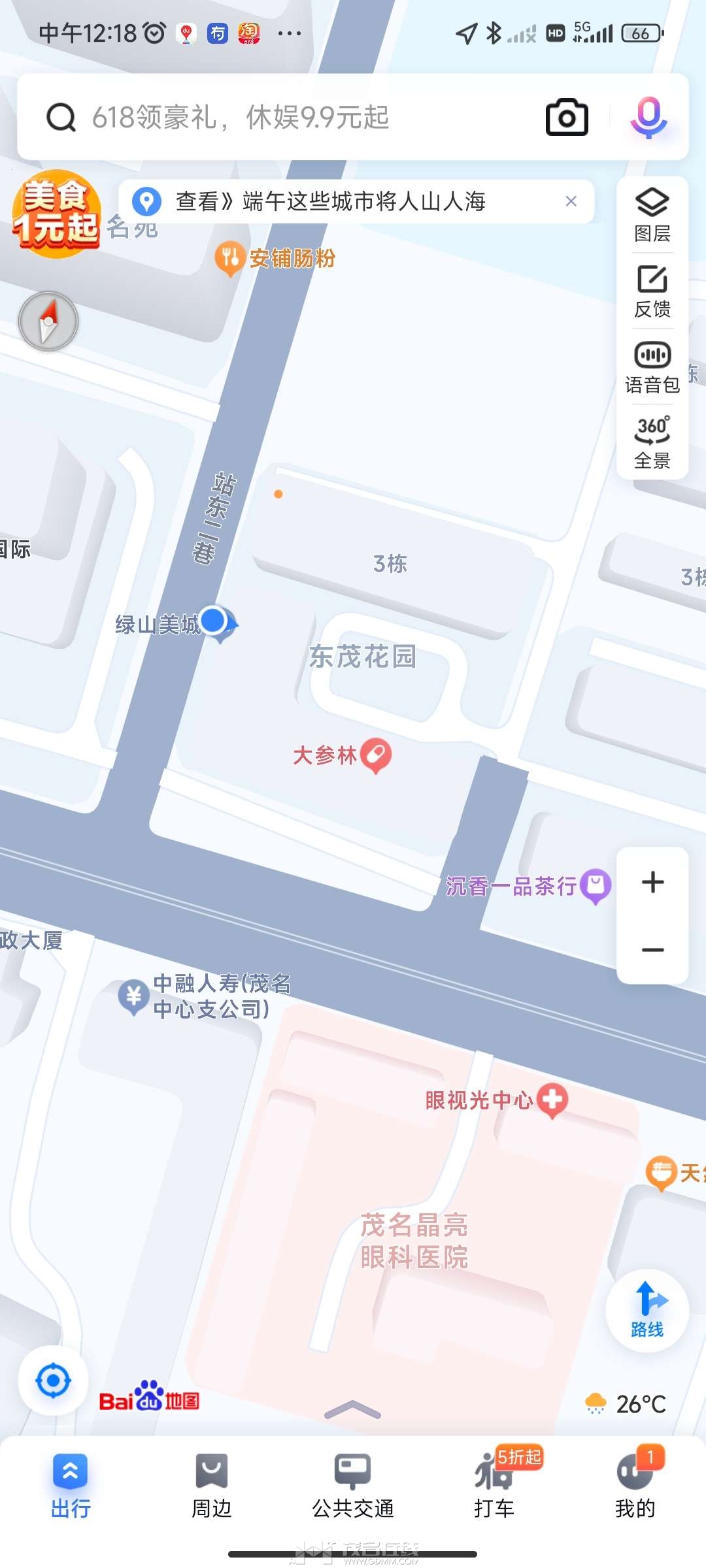Switch to the 我的 tab
706x1568 pixels.
pyautogui.click(x=635, y=1484)
